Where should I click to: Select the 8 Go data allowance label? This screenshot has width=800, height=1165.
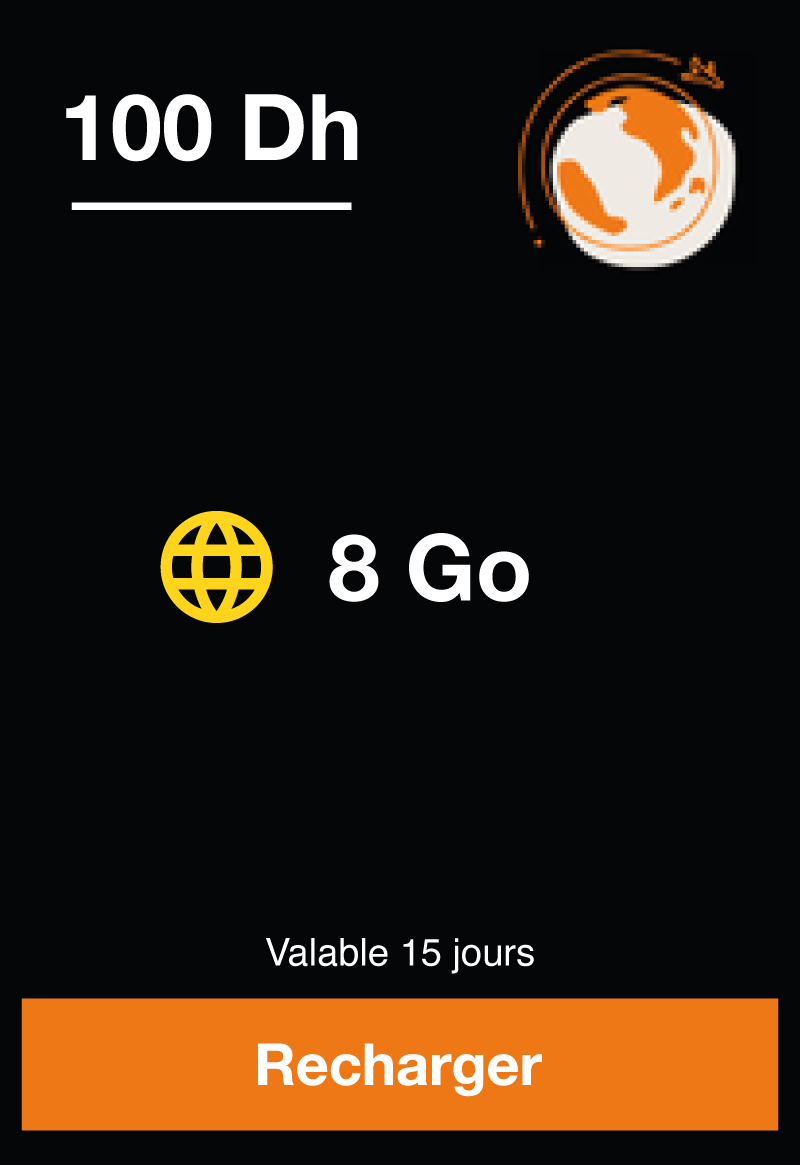click(430, 570)
